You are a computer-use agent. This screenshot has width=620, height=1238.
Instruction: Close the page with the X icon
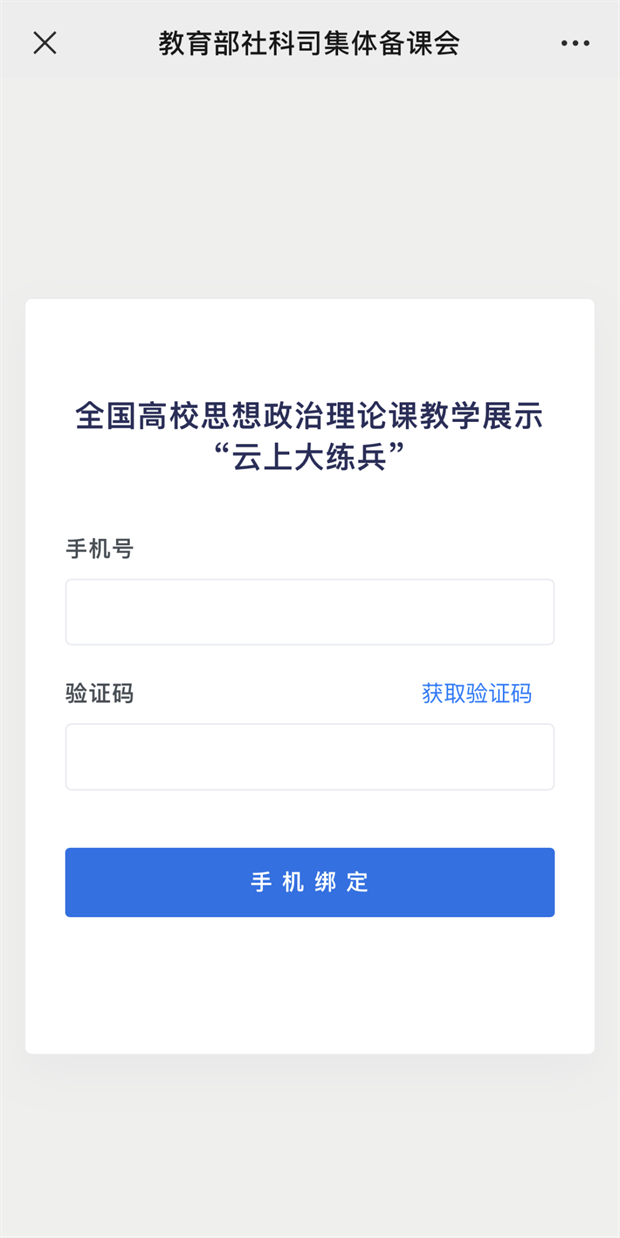click(x=45, y=43)
